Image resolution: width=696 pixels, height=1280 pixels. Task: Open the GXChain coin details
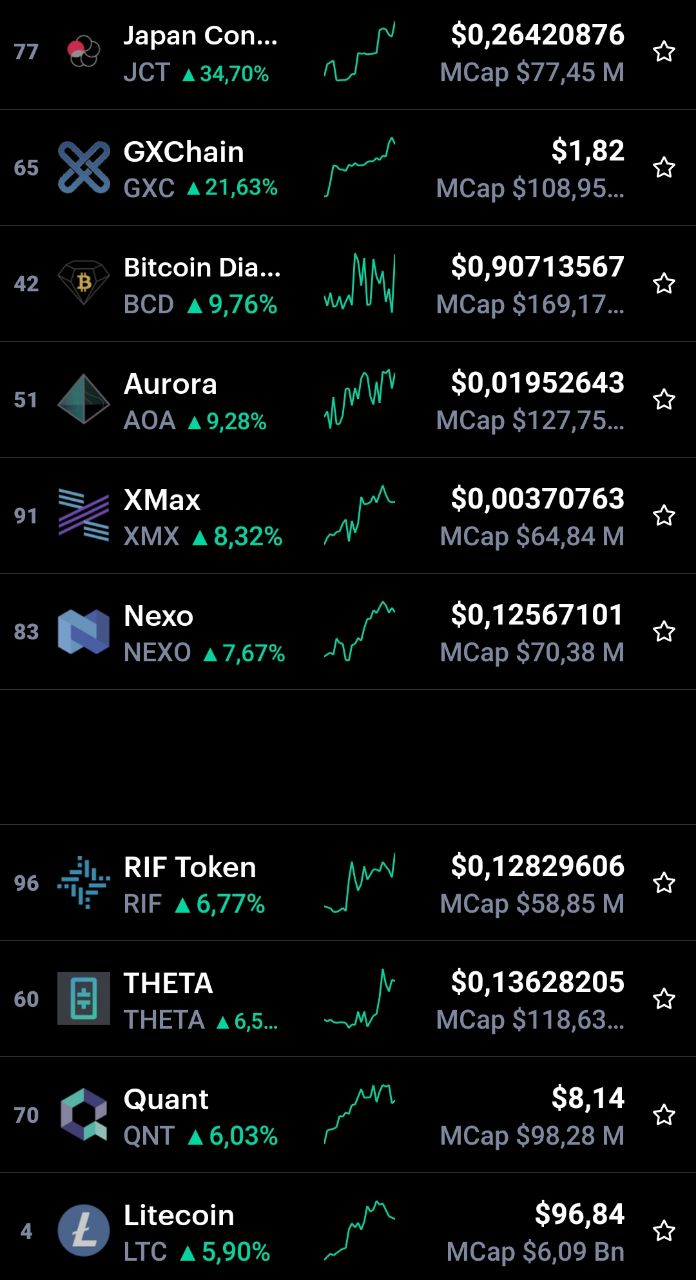coord(348,168)
